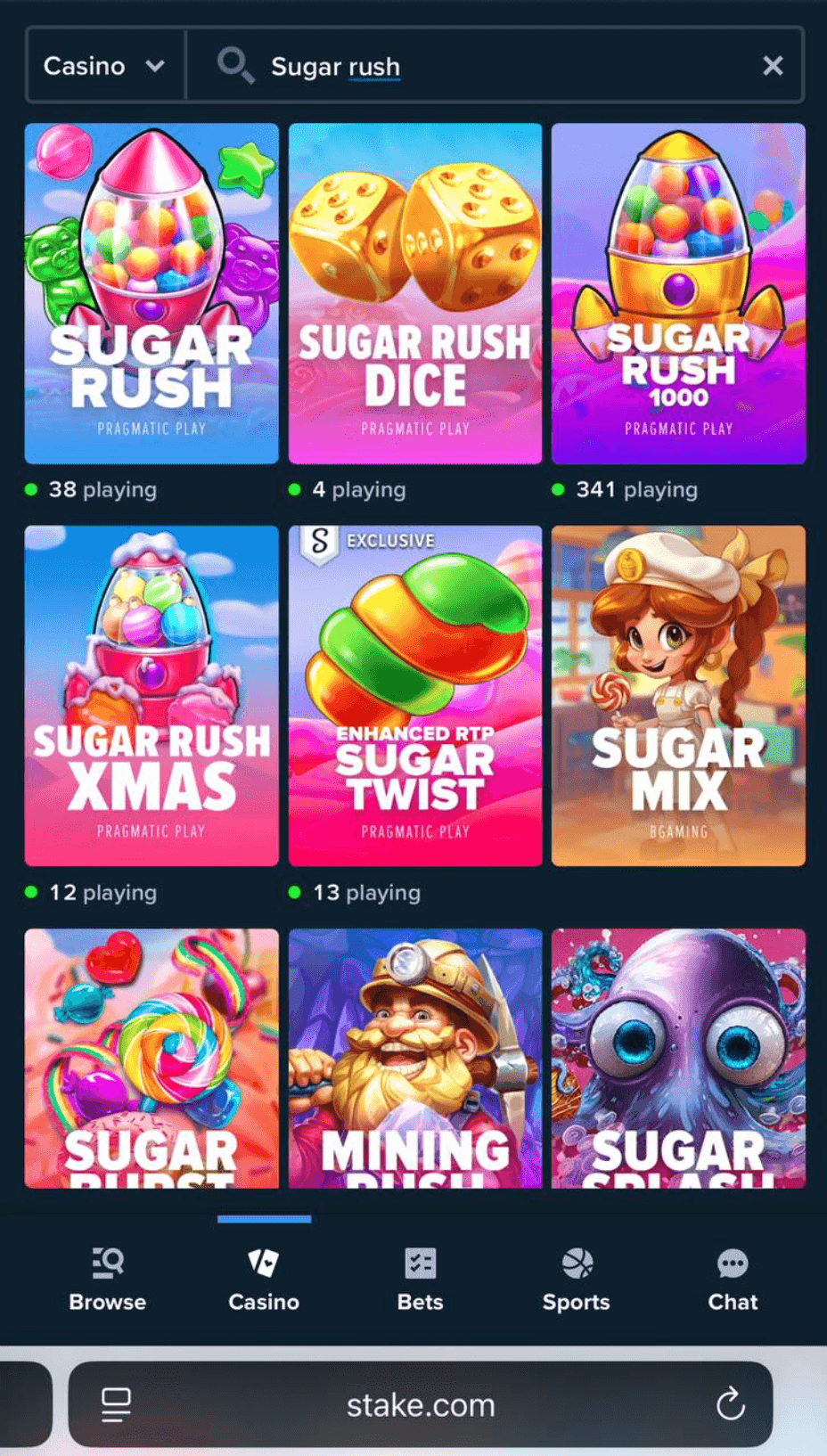Screen dimensions: 827x1456
Task: Click the page position indicator bar
Action: click(264, 1218)
